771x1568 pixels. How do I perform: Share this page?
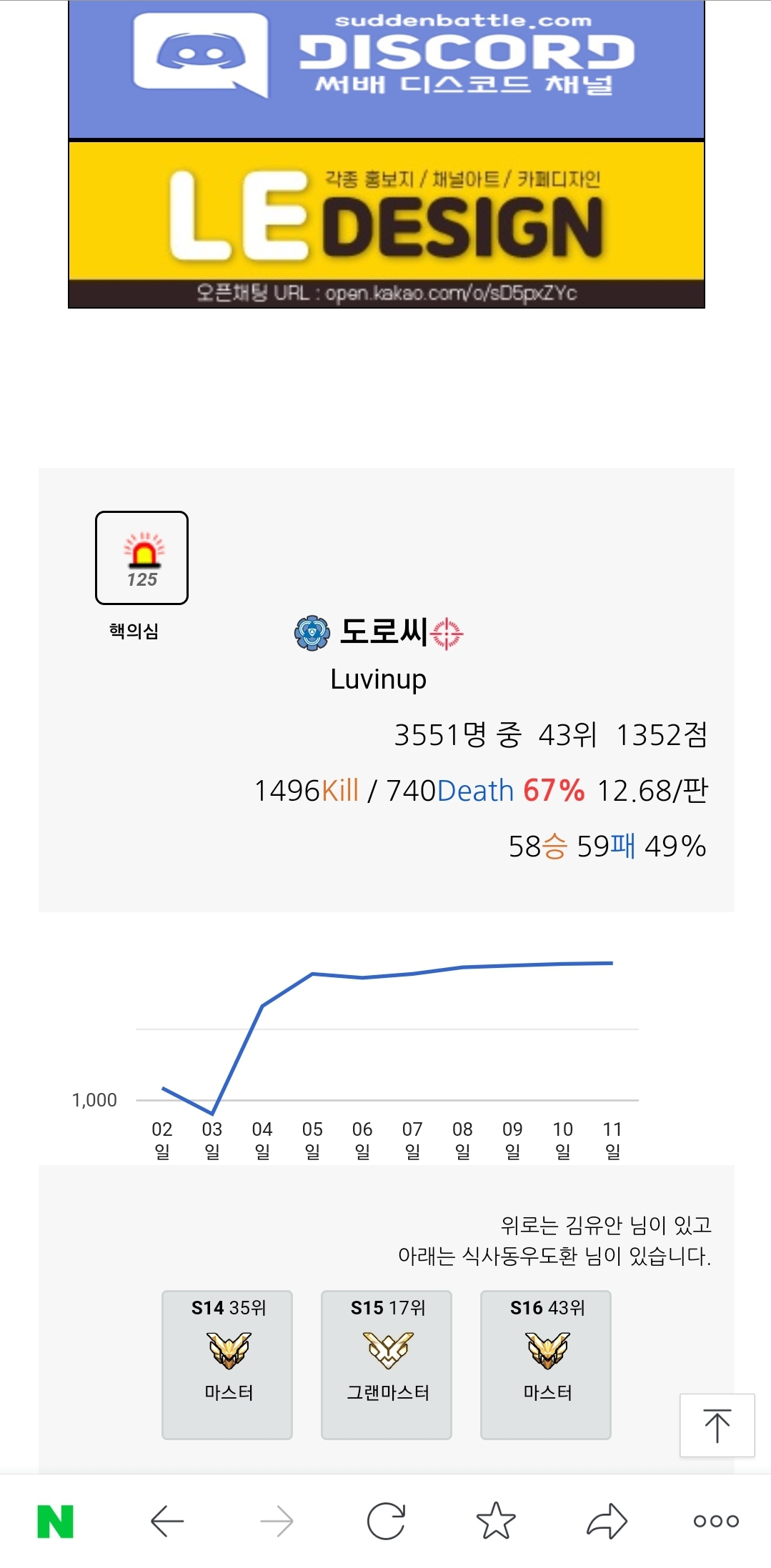607,1521
